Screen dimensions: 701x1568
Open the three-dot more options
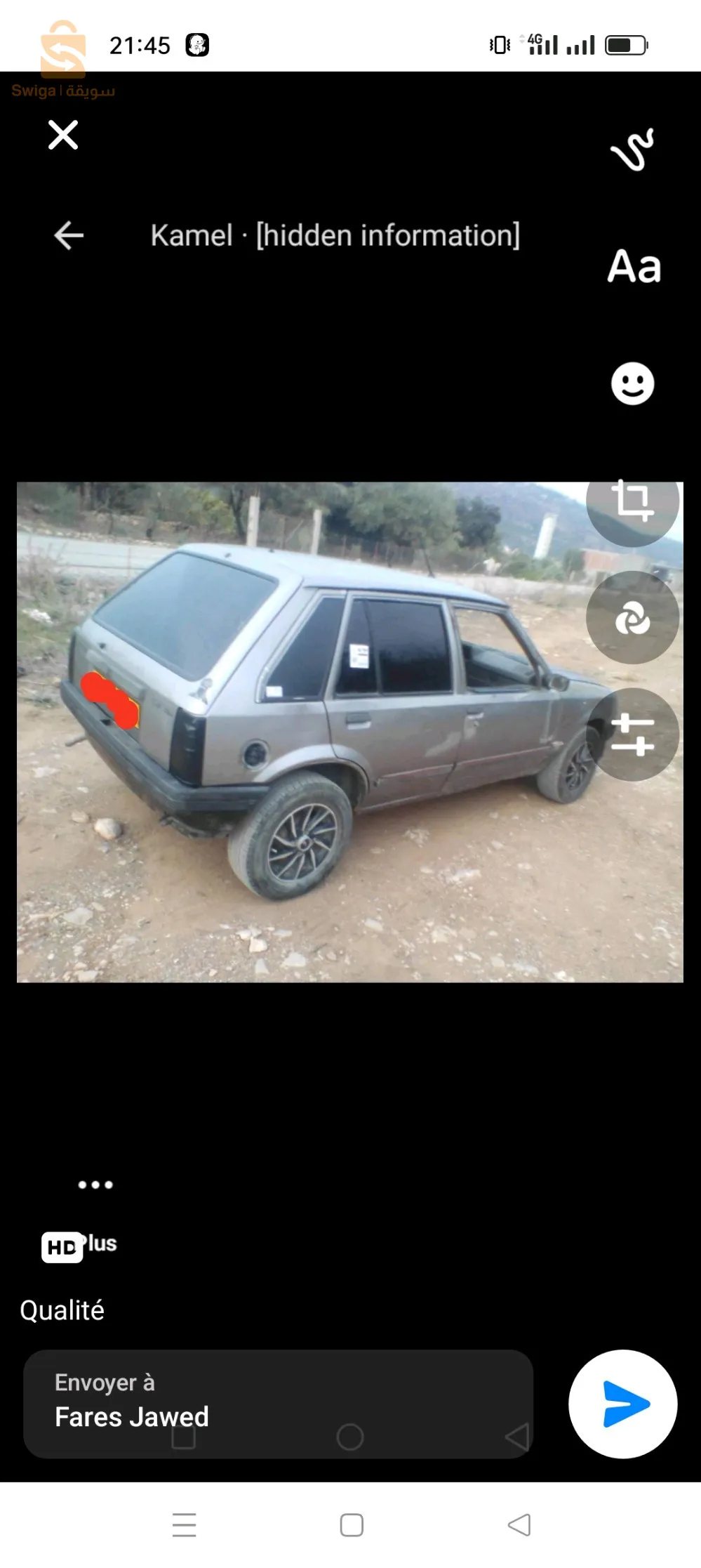pos(95,1185)
